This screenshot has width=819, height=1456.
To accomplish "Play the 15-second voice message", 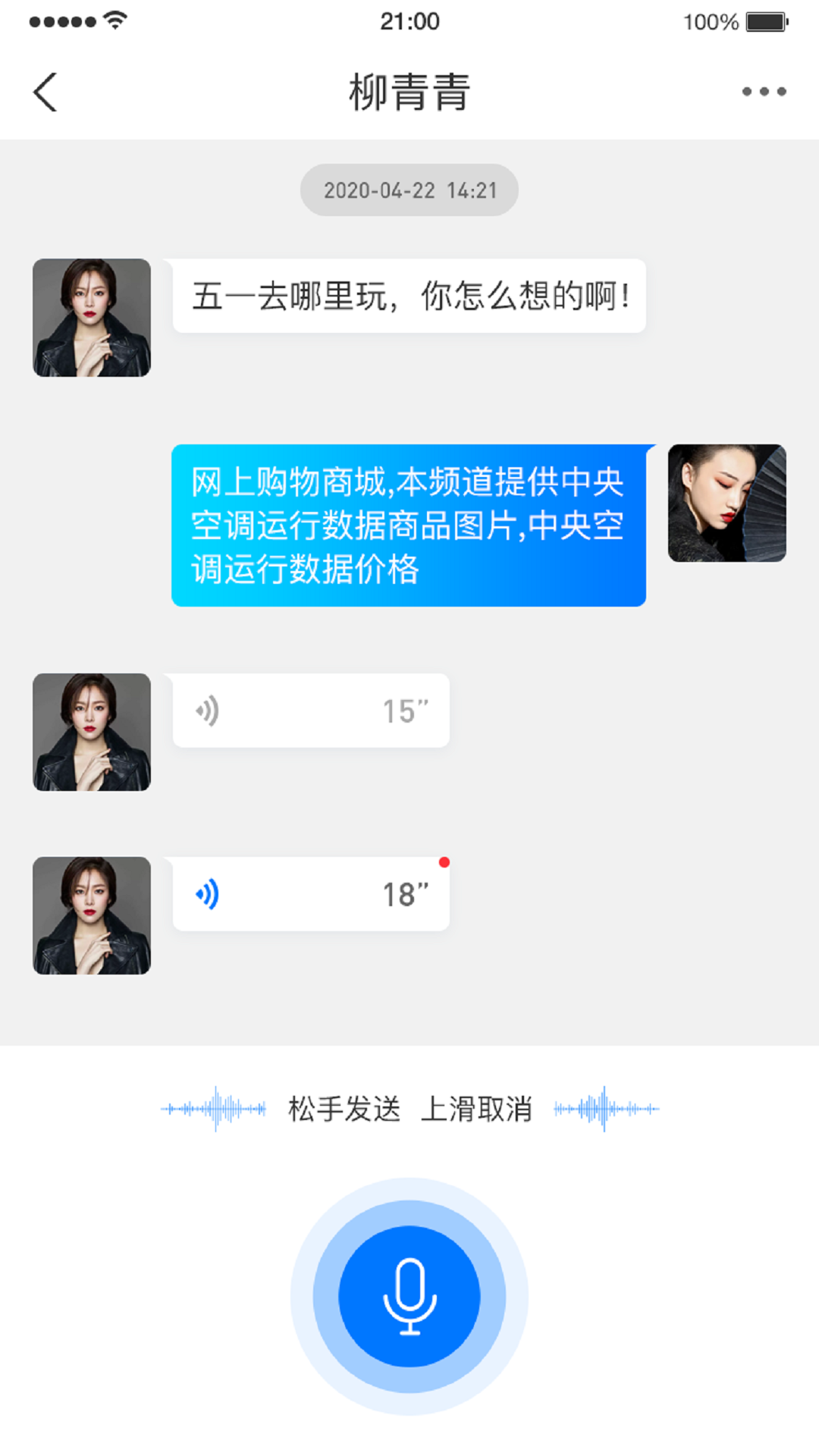I will click(x=311, y=711).
